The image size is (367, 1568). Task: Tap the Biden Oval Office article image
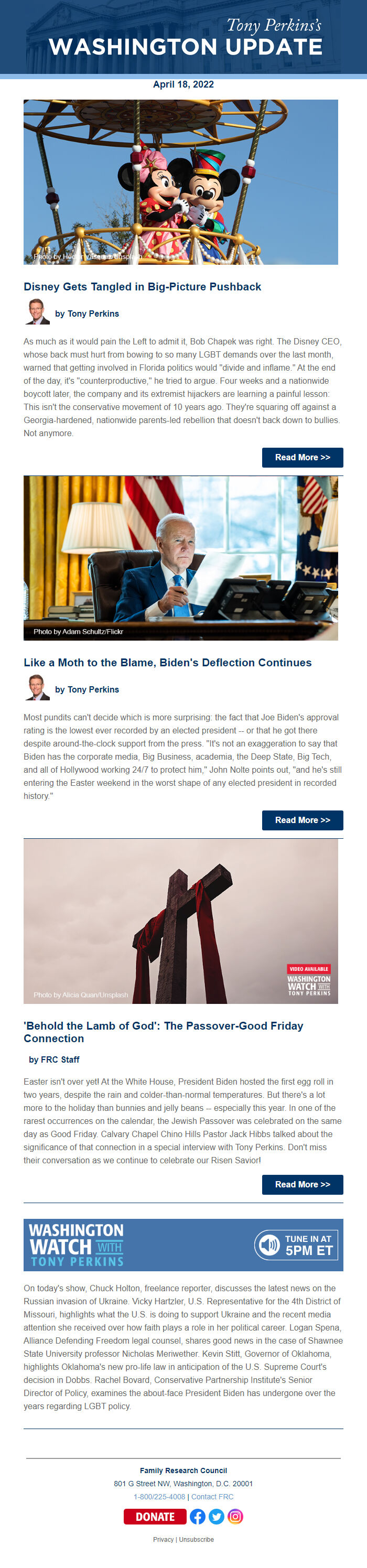[181, 558]
